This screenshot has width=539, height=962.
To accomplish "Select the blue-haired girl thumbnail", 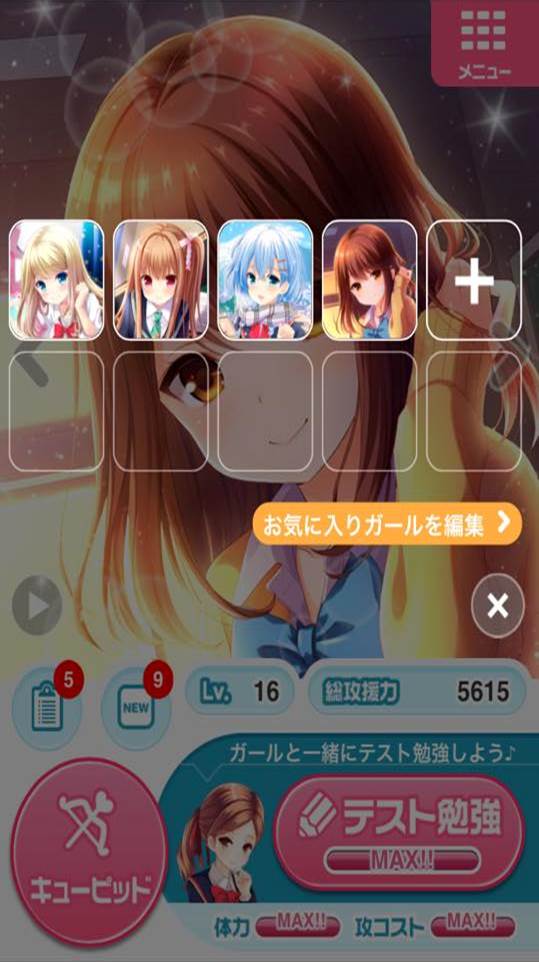I will [x=265, y=280].
